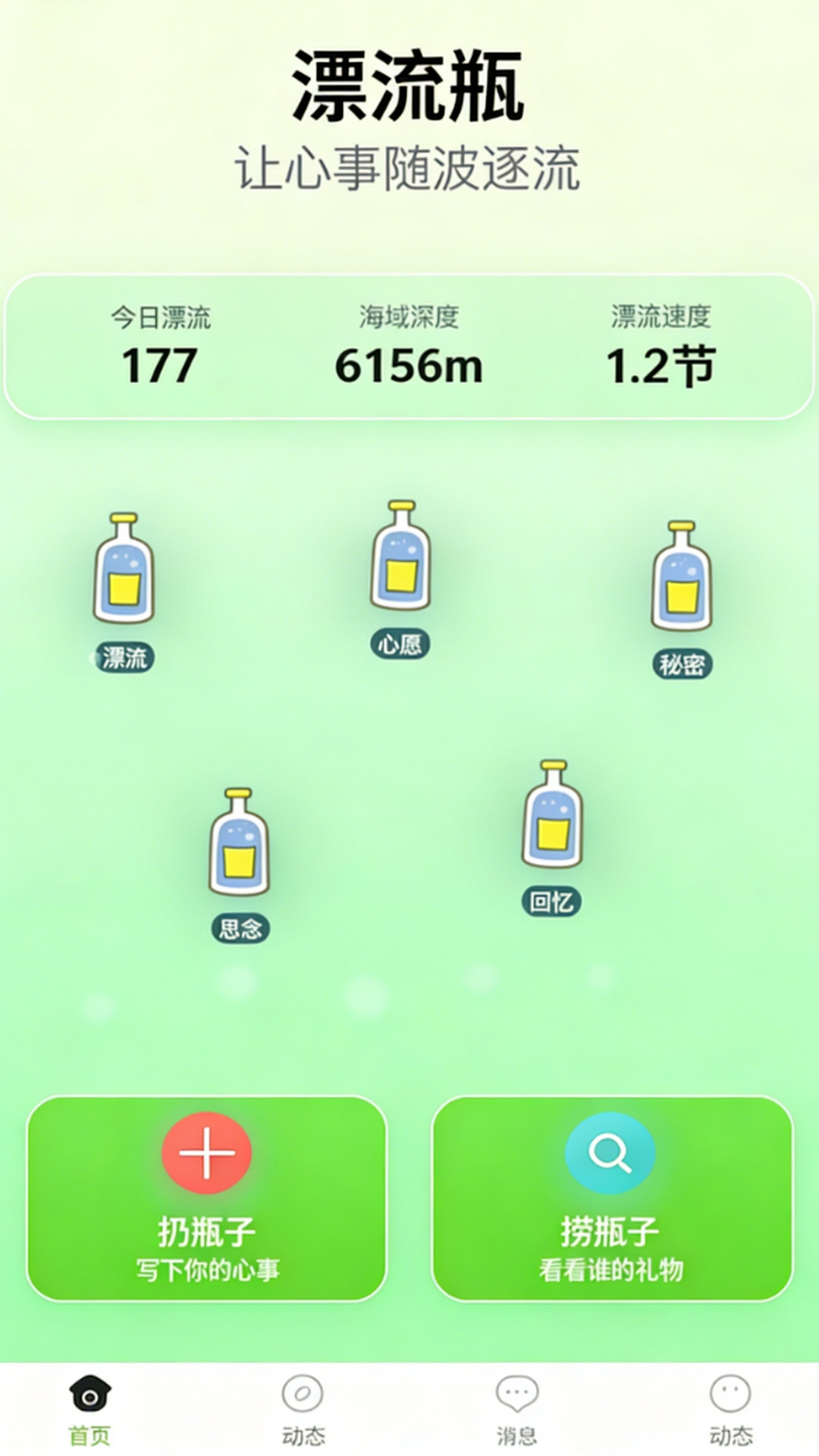Tap 捞瓶子 to fish for a bottle
The width and height of the screenshot is (819, 1456).
(x=611, y=1198)
